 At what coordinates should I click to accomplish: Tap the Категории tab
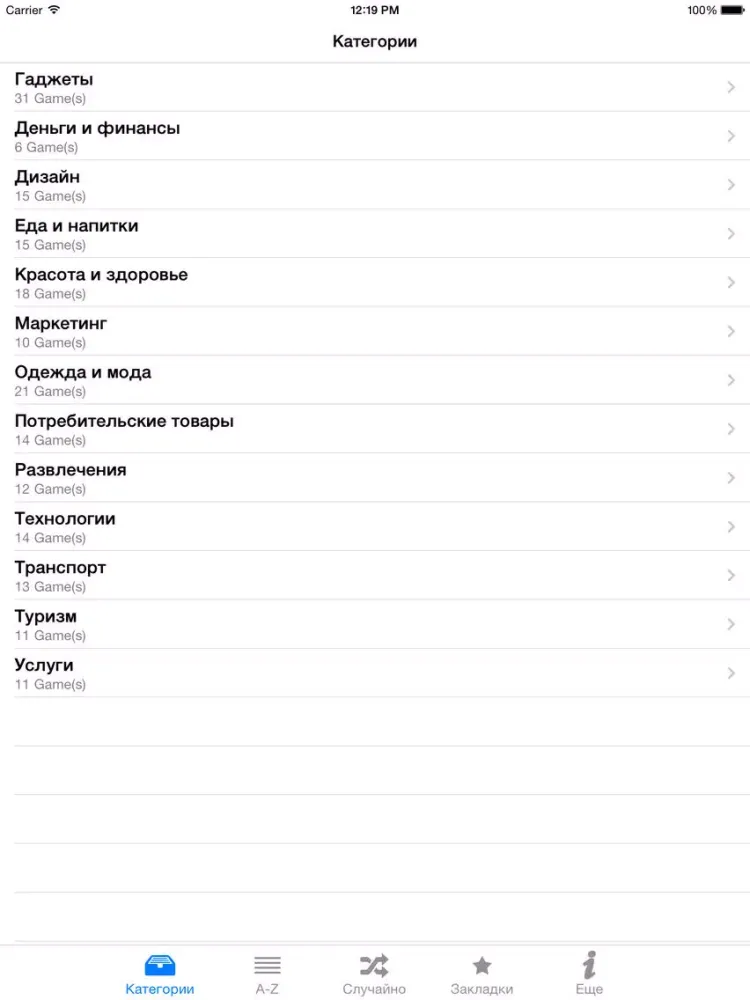(x=160, y=974)
